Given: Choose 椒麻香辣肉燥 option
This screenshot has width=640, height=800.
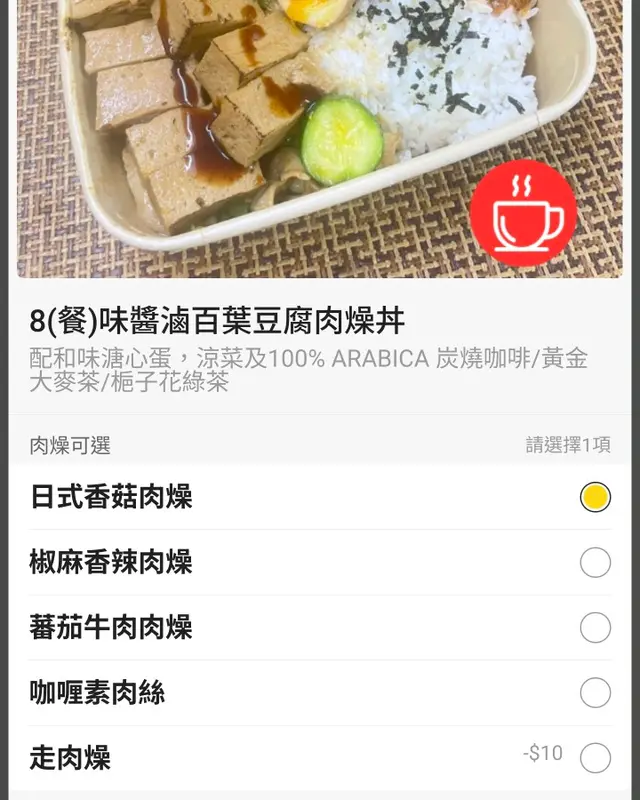Looking at the screenshot, I should click(595, 563).
